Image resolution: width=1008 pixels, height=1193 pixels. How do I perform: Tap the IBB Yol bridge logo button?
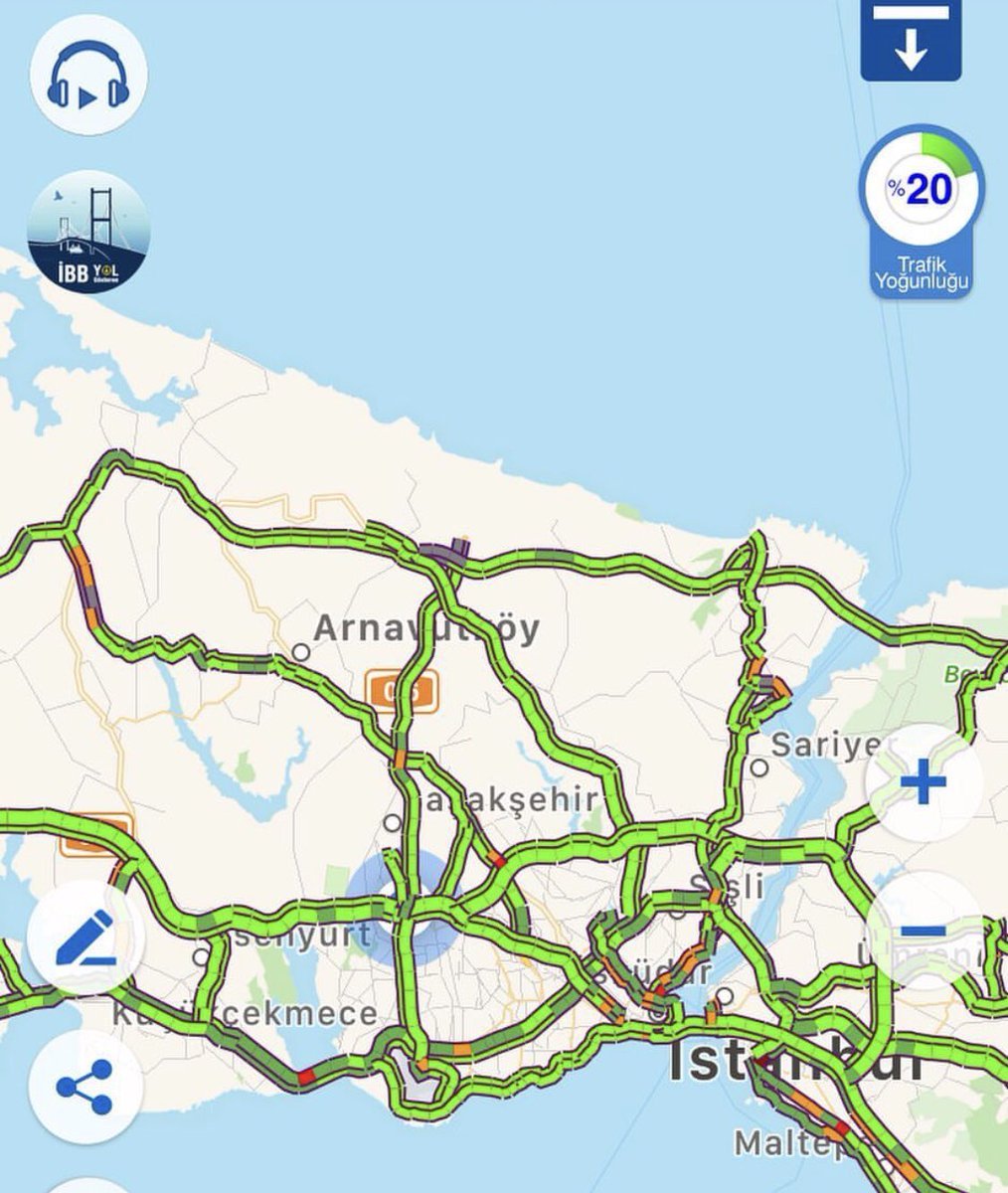(88, 232)
